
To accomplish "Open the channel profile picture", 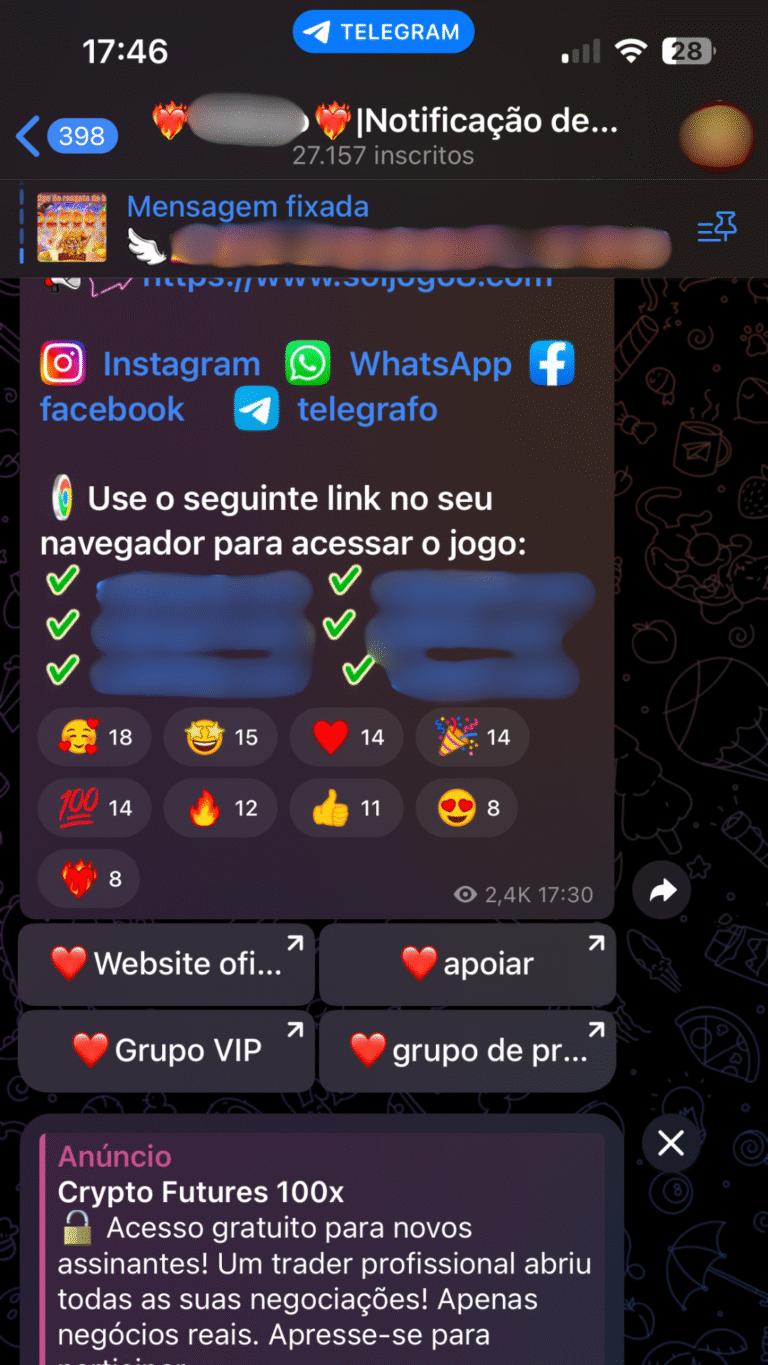I will click(x=715, y=136).
